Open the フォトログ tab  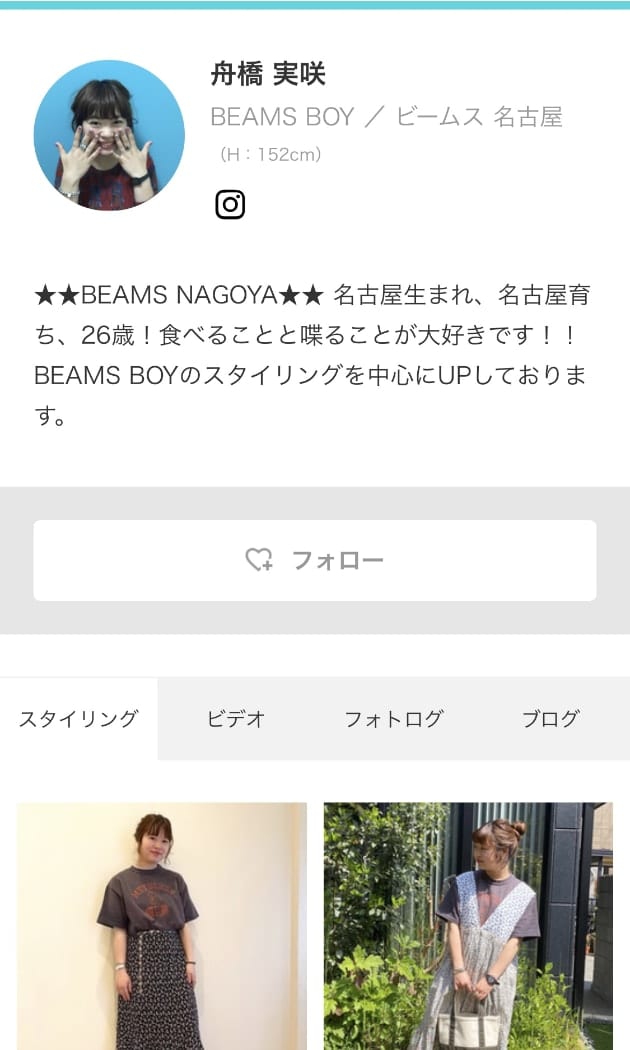(393, 719)
